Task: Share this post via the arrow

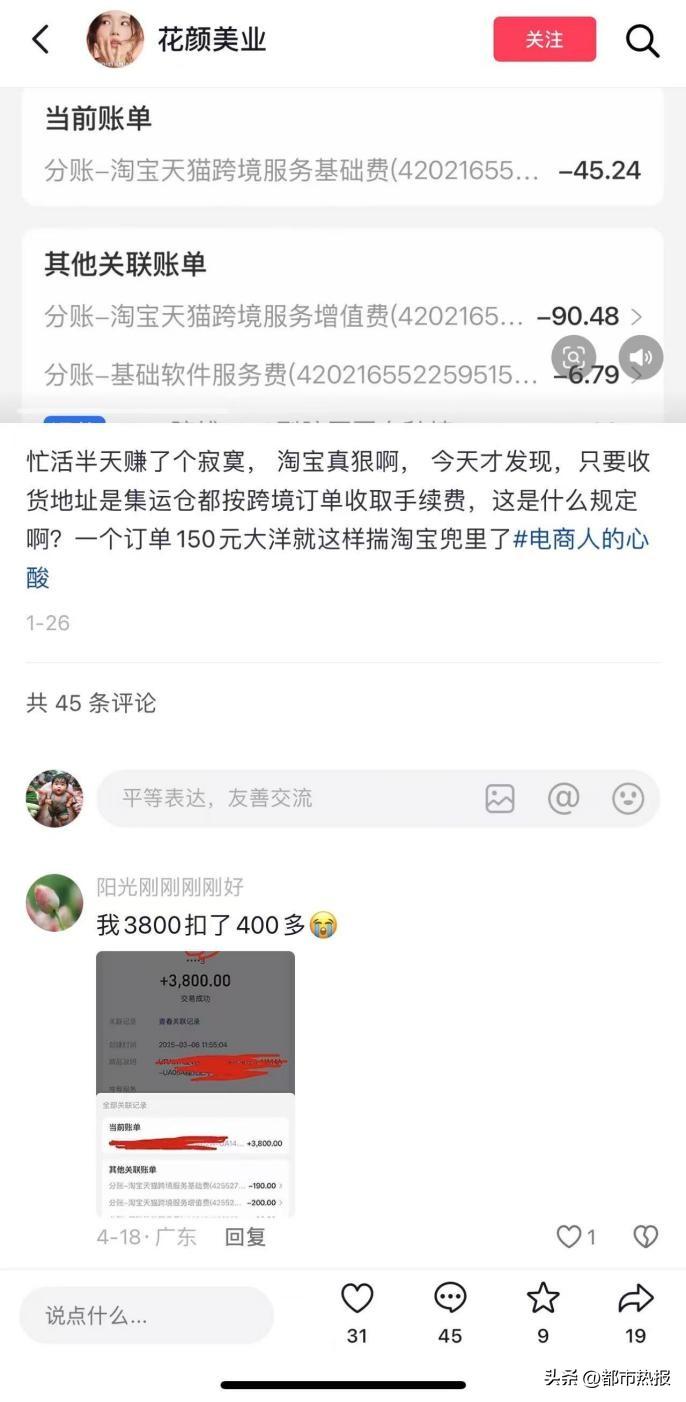Action: [636, 1299]
